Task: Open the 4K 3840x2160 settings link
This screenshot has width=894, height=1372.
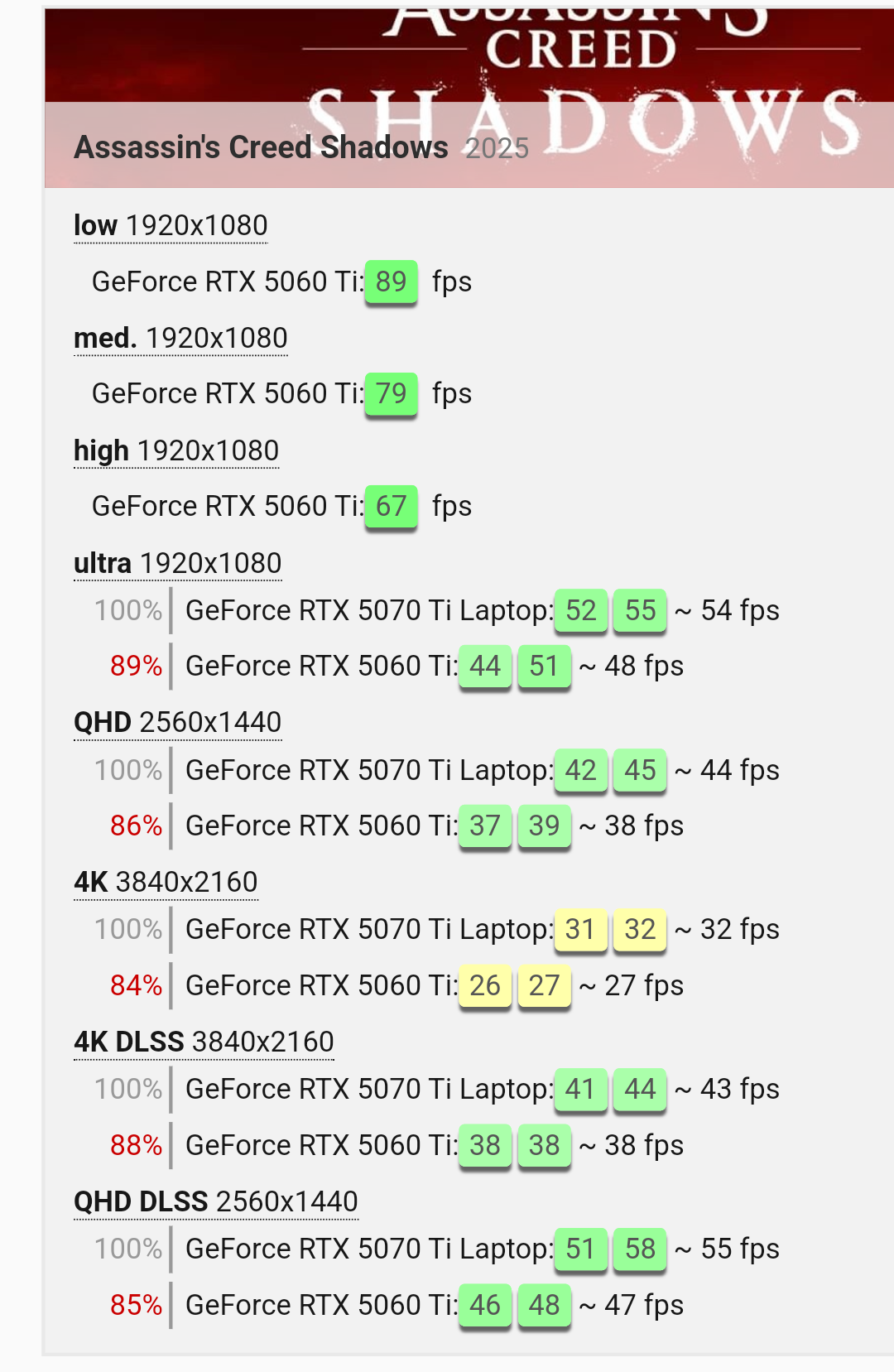Action: click(166, 882)
